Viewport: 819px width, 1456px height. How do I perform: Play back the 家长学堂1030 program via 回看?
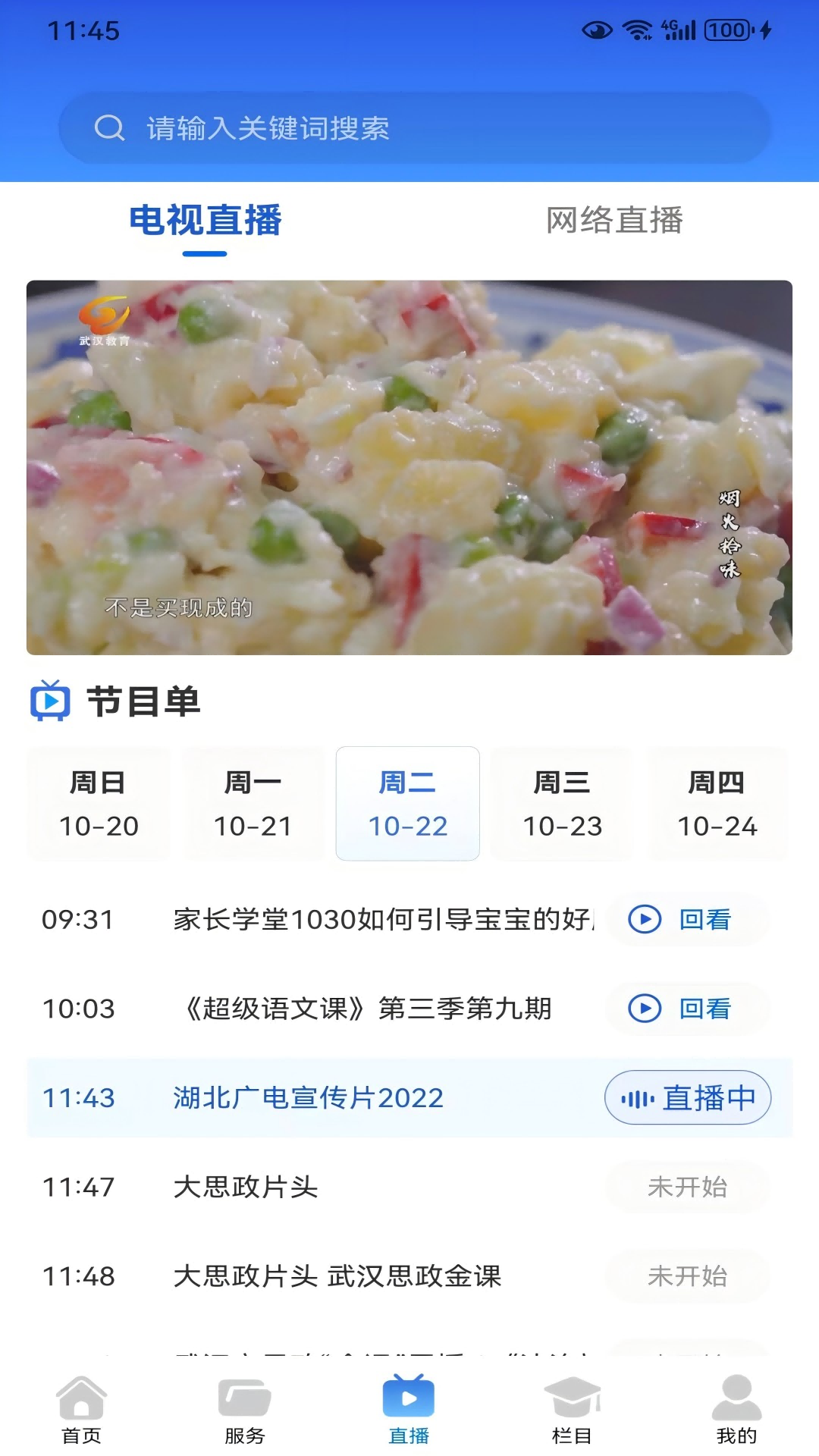point(686,920)
